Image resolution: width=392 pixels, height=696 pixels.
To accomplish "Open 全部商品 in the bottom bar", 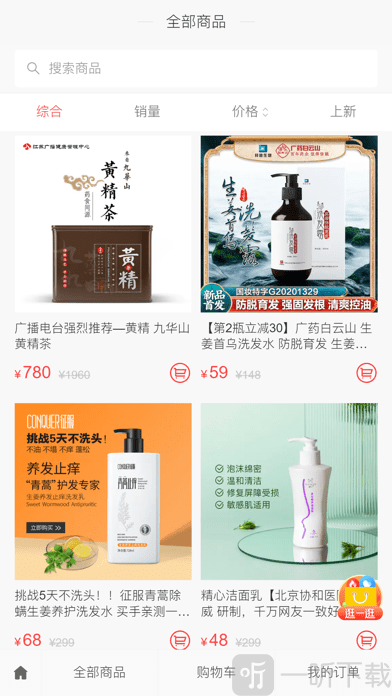I will 99,672.
